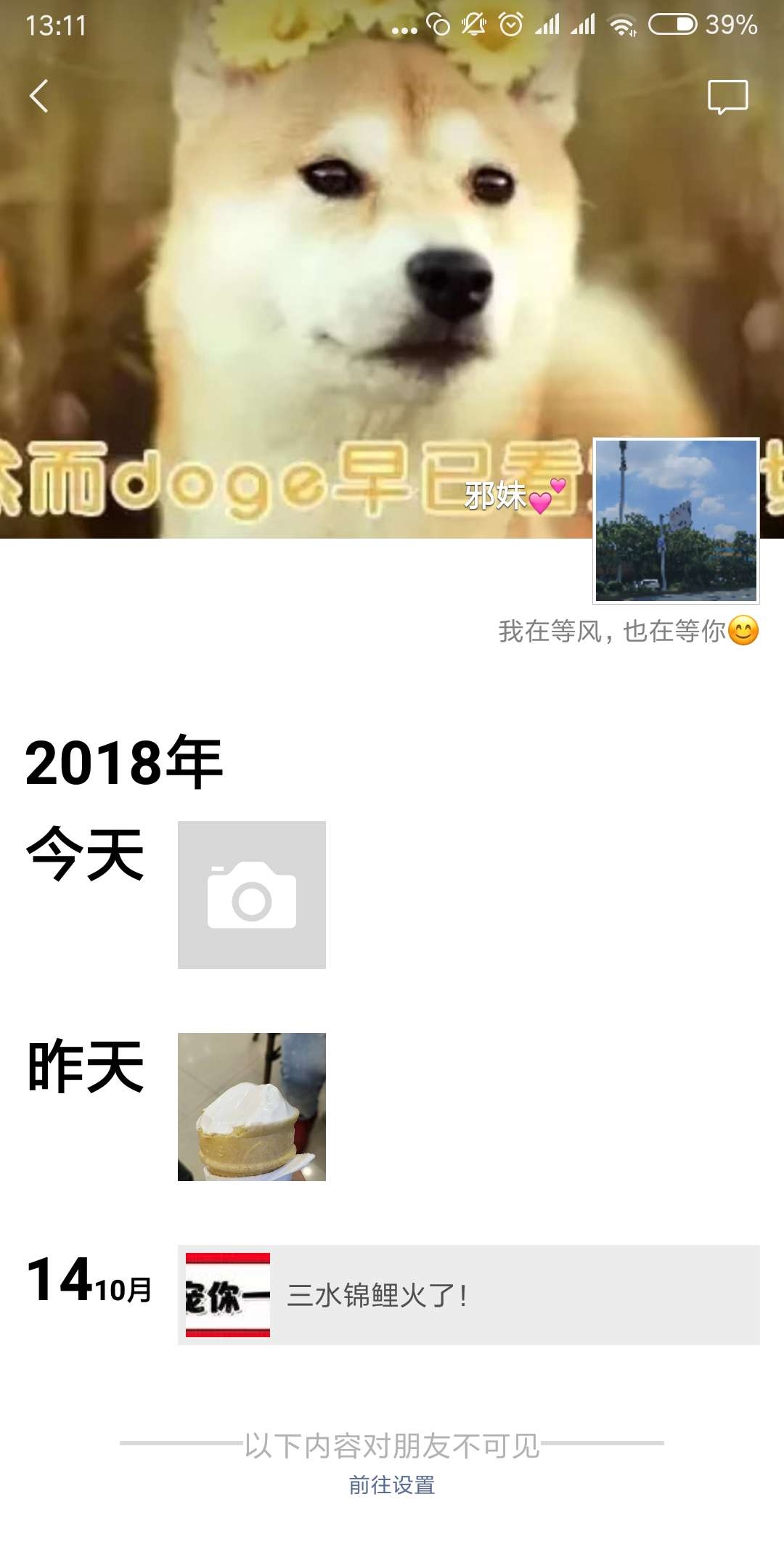Open the profile avatar photo
Viewport: 784px width, 1568px height.
click(x=676, y=520)
